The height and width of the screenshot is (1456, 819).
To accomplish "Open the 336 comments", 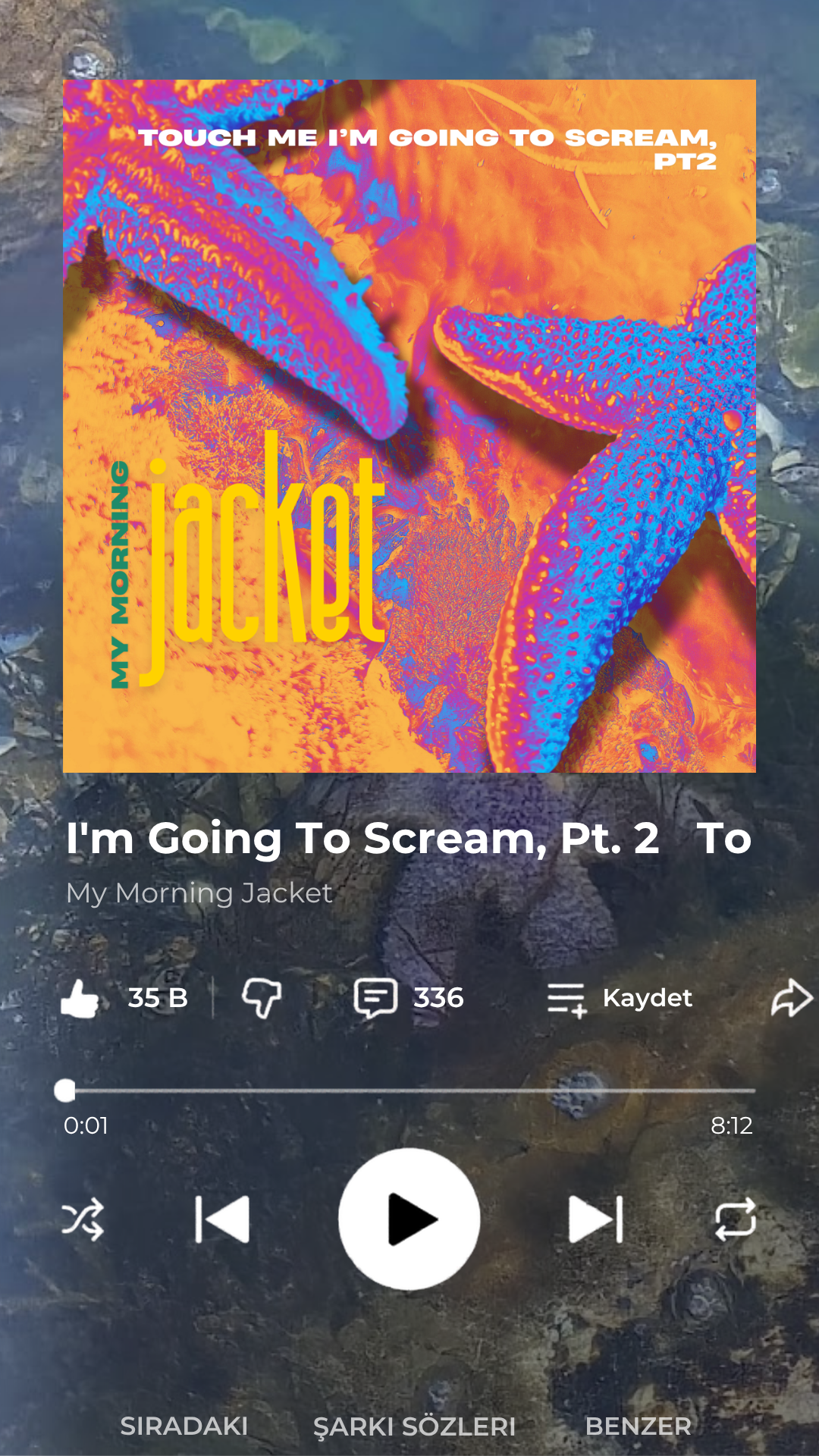I will click(x=409, y=998).
